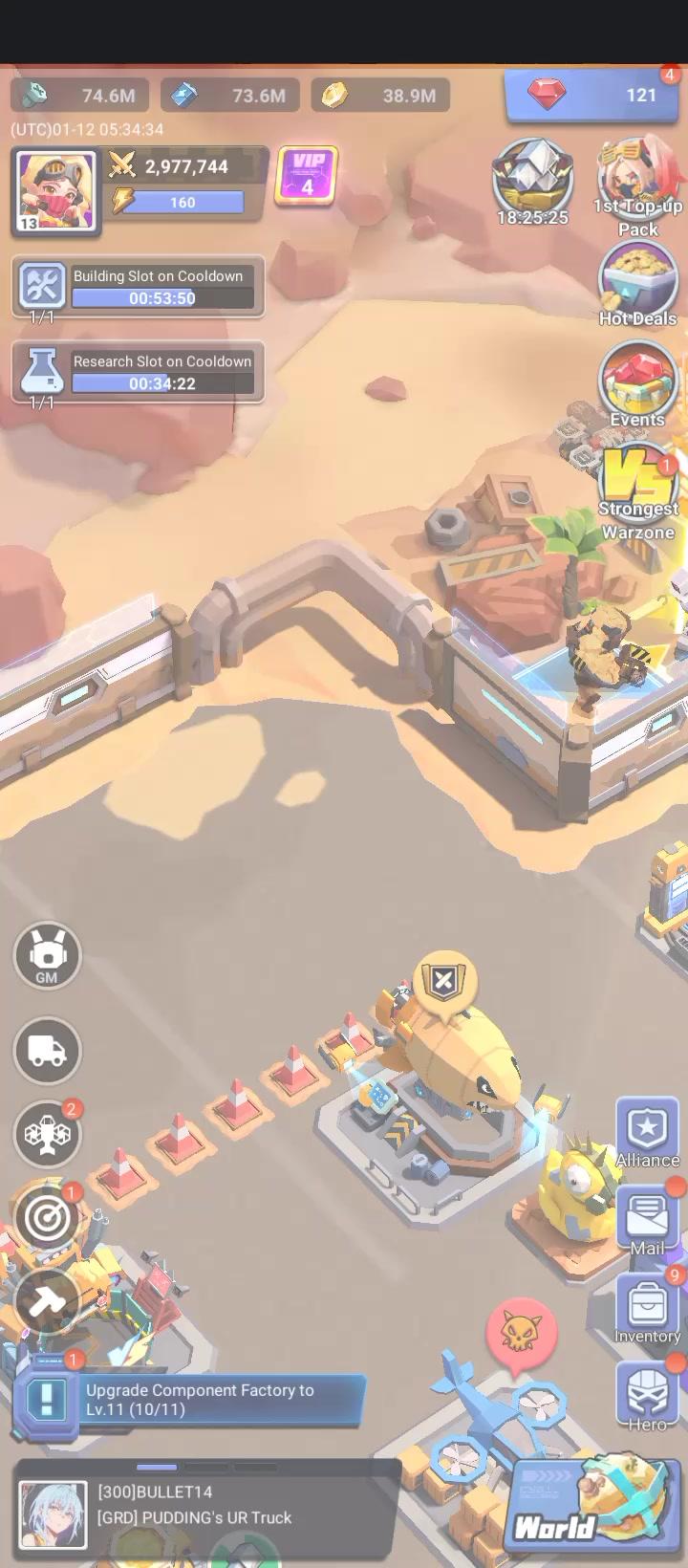Open the GM button

[47, 955]
